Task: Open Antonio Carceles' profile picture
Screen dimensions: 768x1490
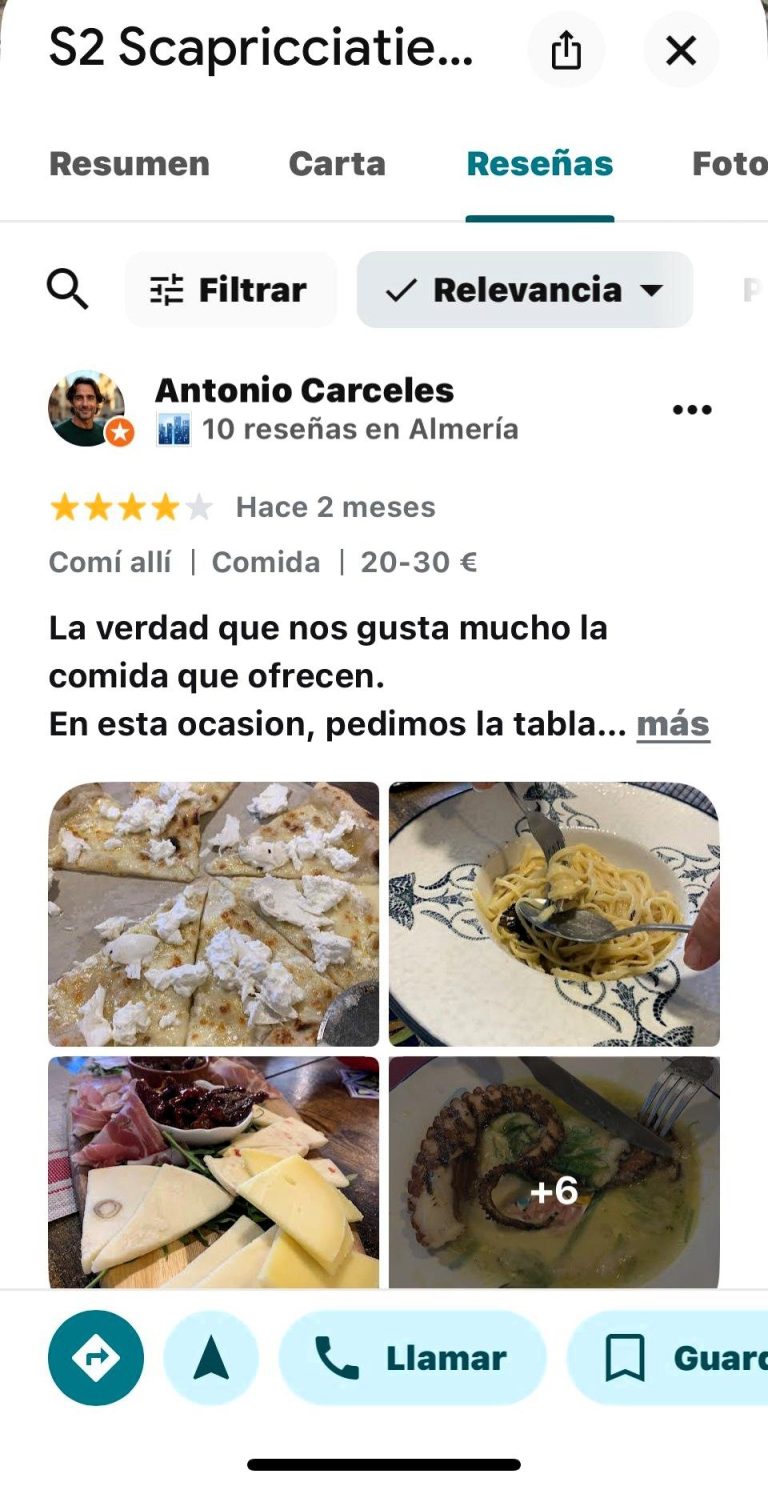Action: pyautogui.click(x=87, y=408)
